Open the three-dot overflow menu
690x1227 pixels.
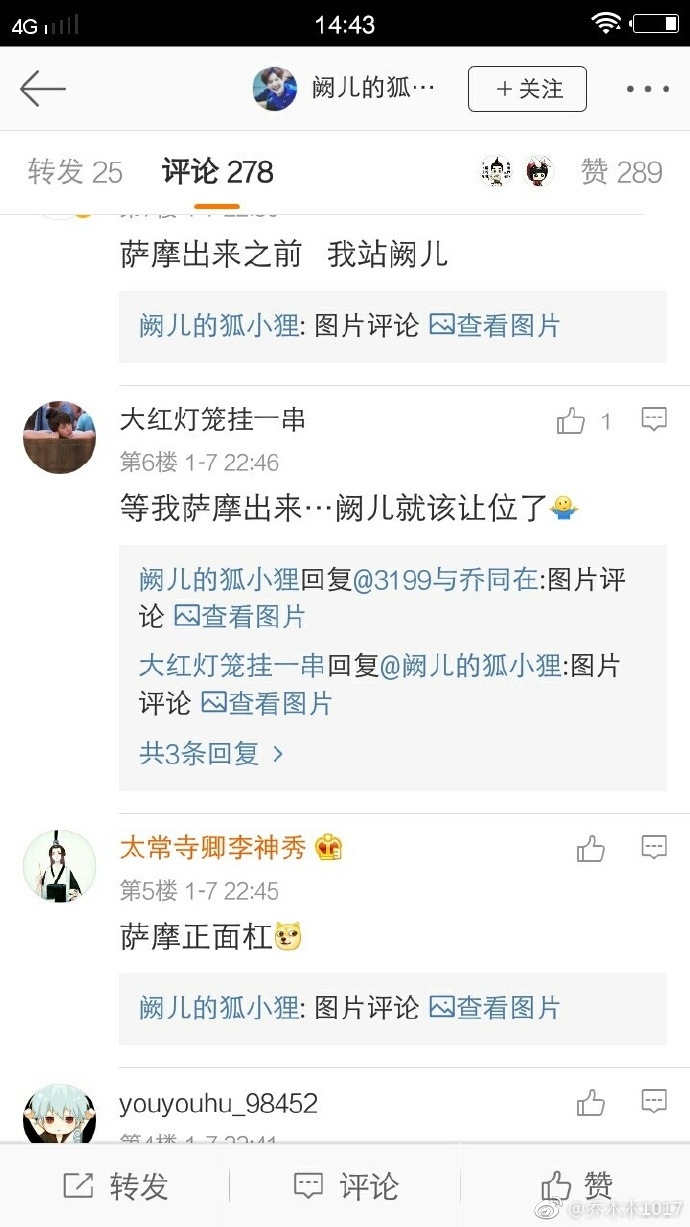648,89
